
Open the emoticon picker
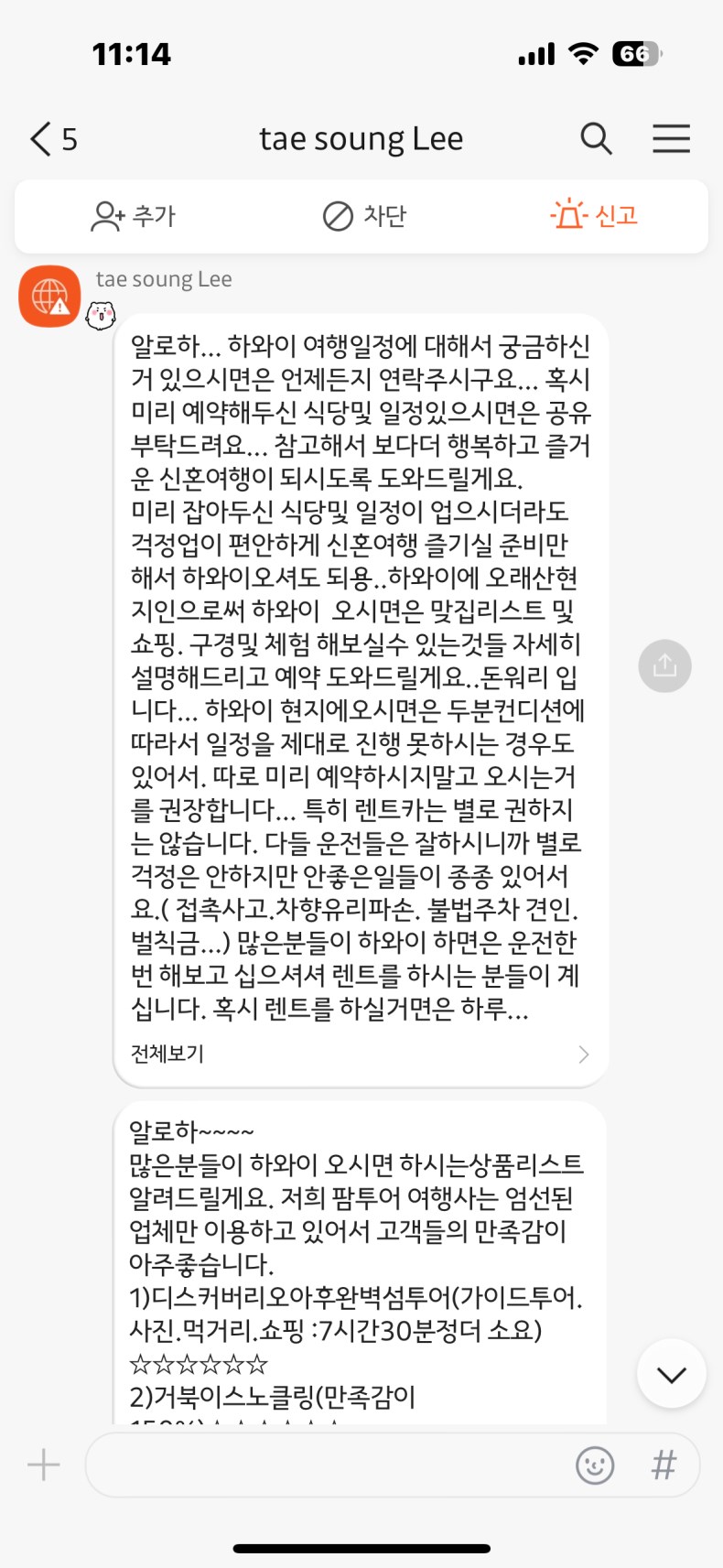tap(595, 1465)
